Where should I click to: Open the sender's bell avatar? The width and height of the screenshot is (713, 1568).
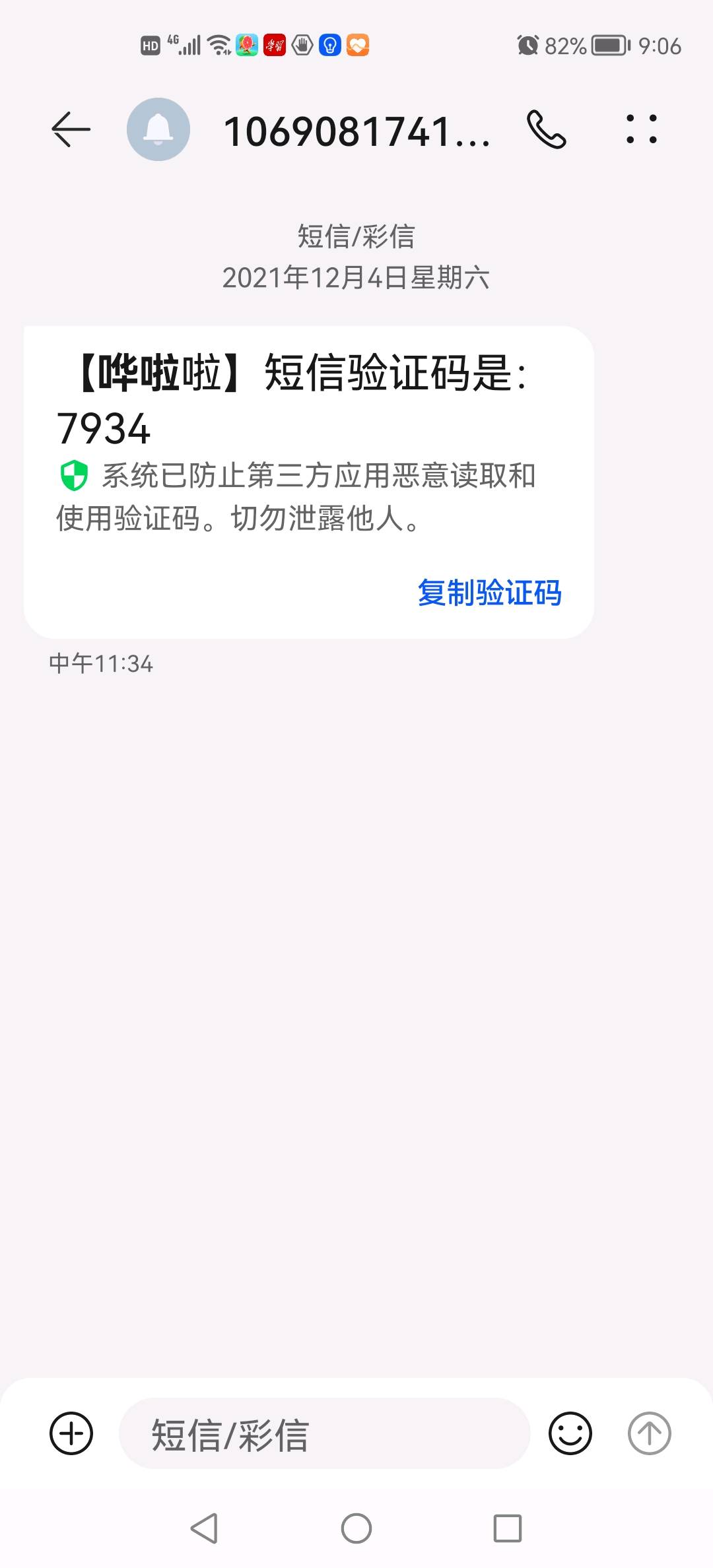point(158,129)
